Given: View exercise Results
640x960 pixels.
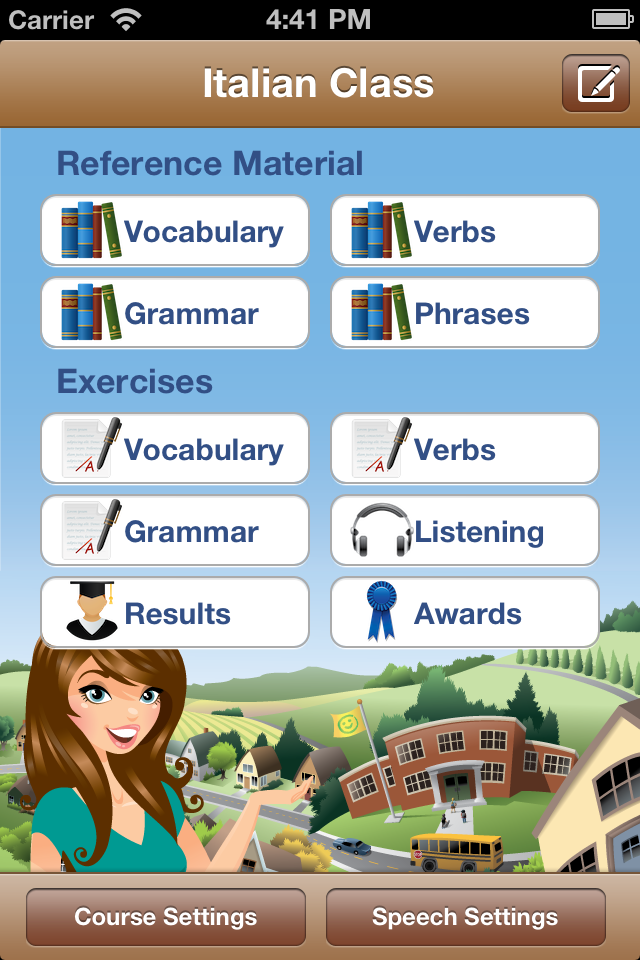Looking at the screenshot, I should coord(175,613).
